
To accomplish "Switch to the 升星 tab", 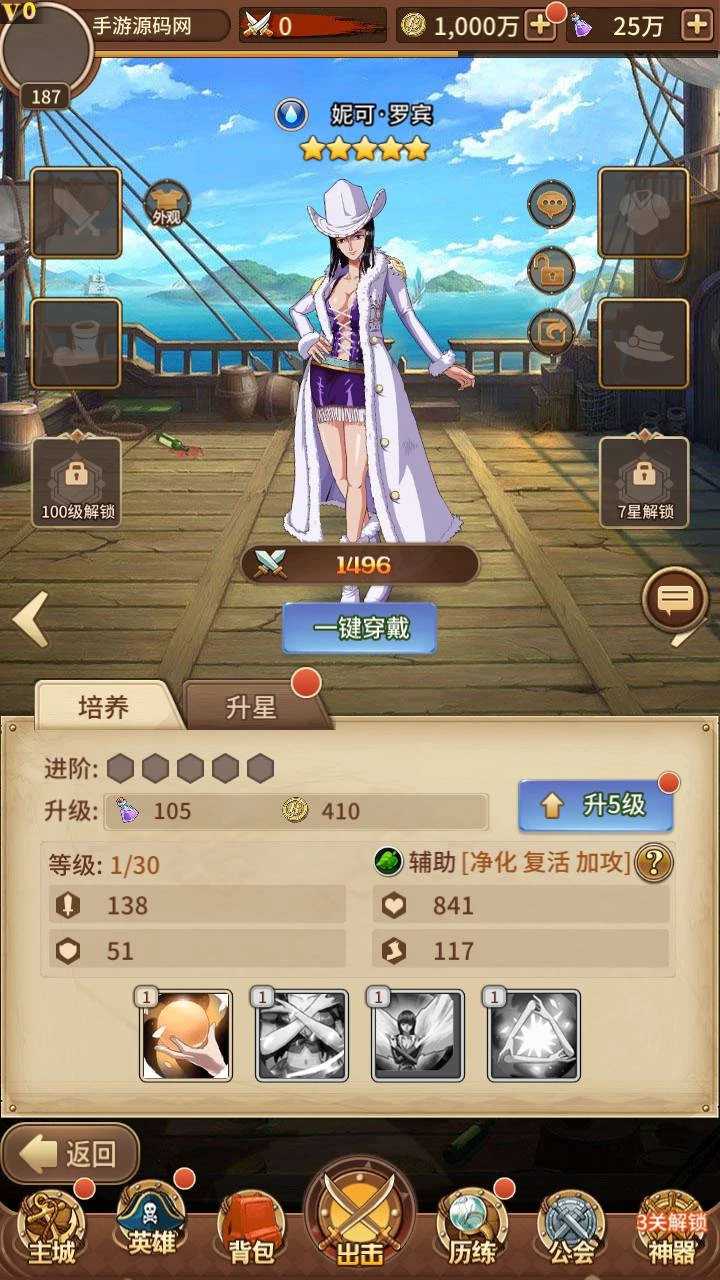I will [252, 707].
